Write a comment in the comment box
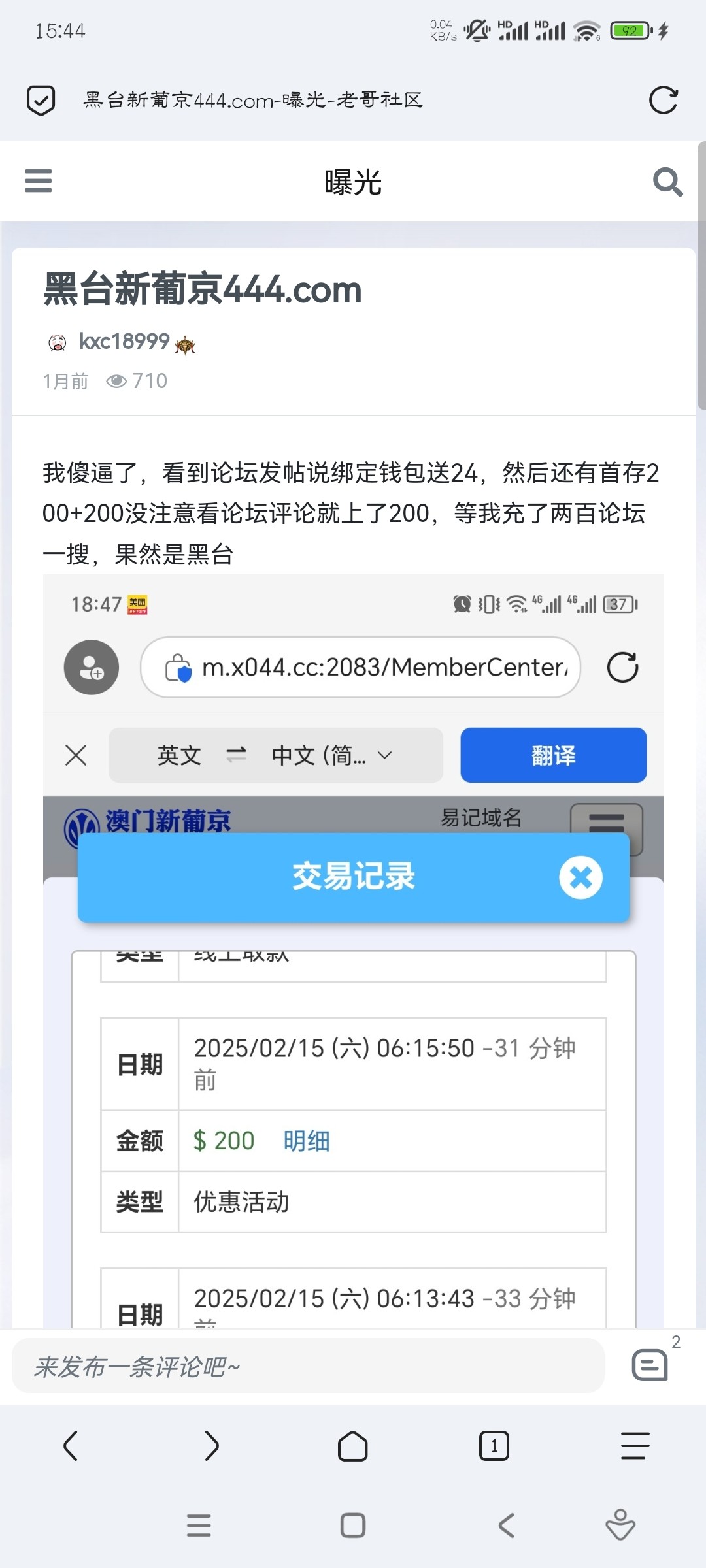 coord(307,1366)
